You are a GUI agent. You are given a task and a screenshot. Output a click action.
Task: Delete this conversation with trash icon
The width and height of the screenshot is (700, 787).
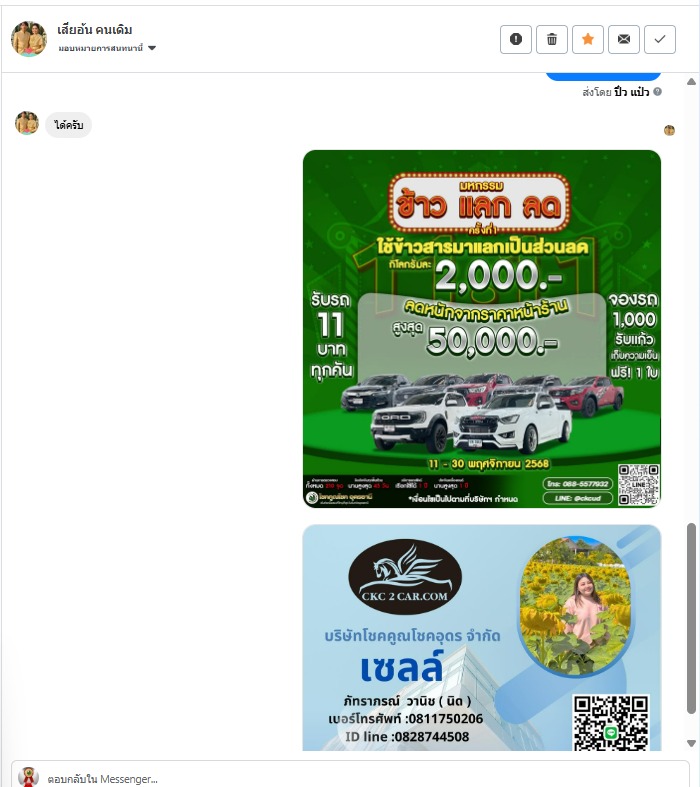552,39
